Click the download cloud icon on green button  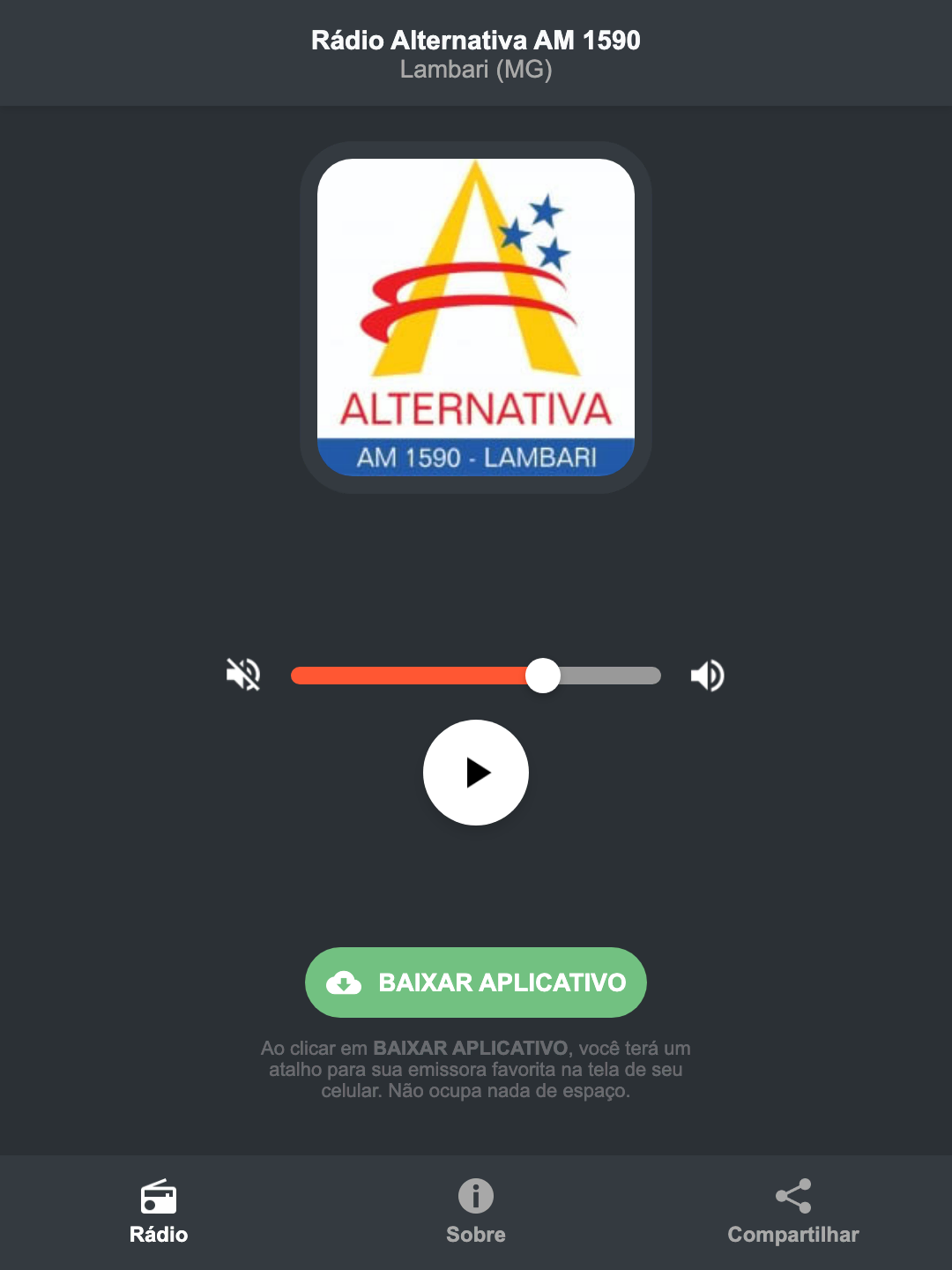(346, 982)
